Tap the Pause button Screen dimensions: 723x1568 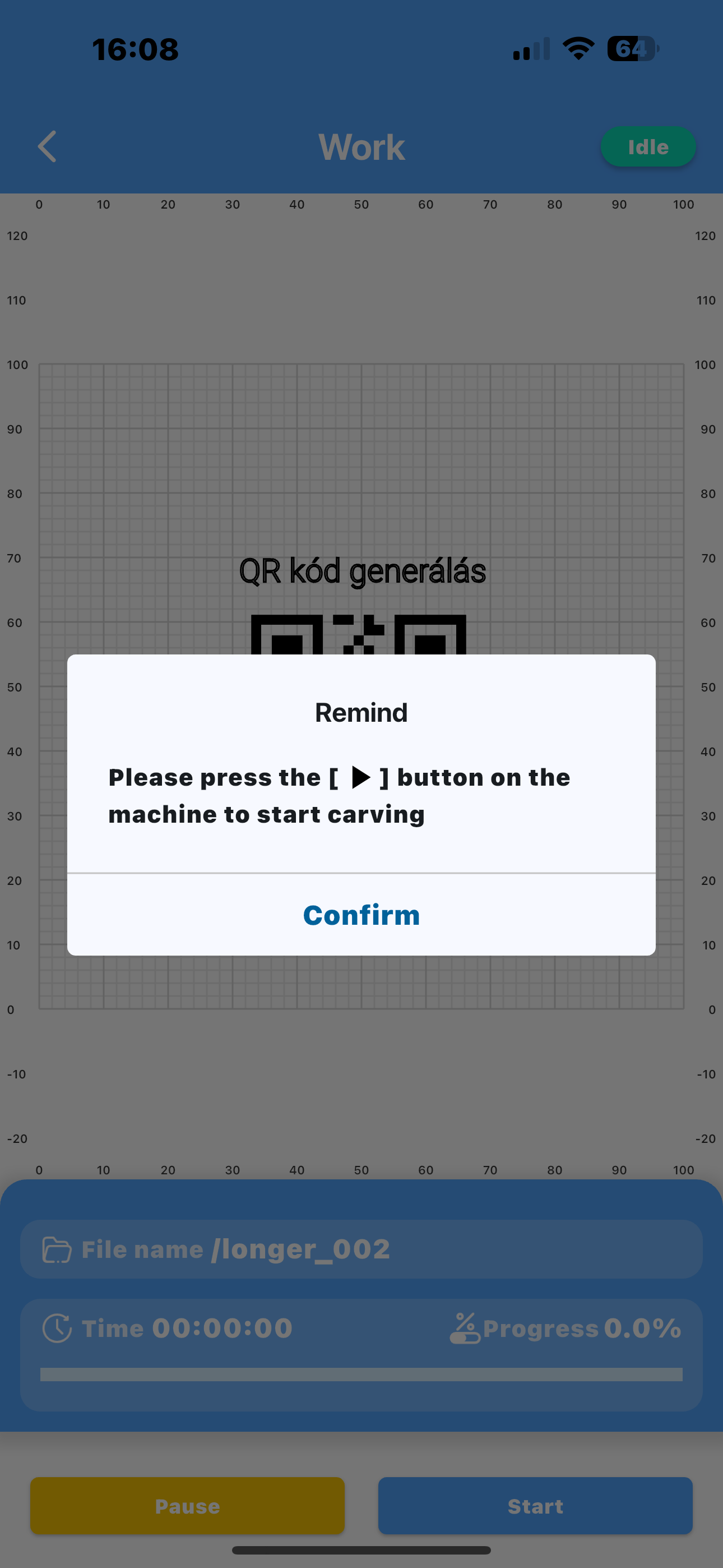click(x=187, y=1505)
